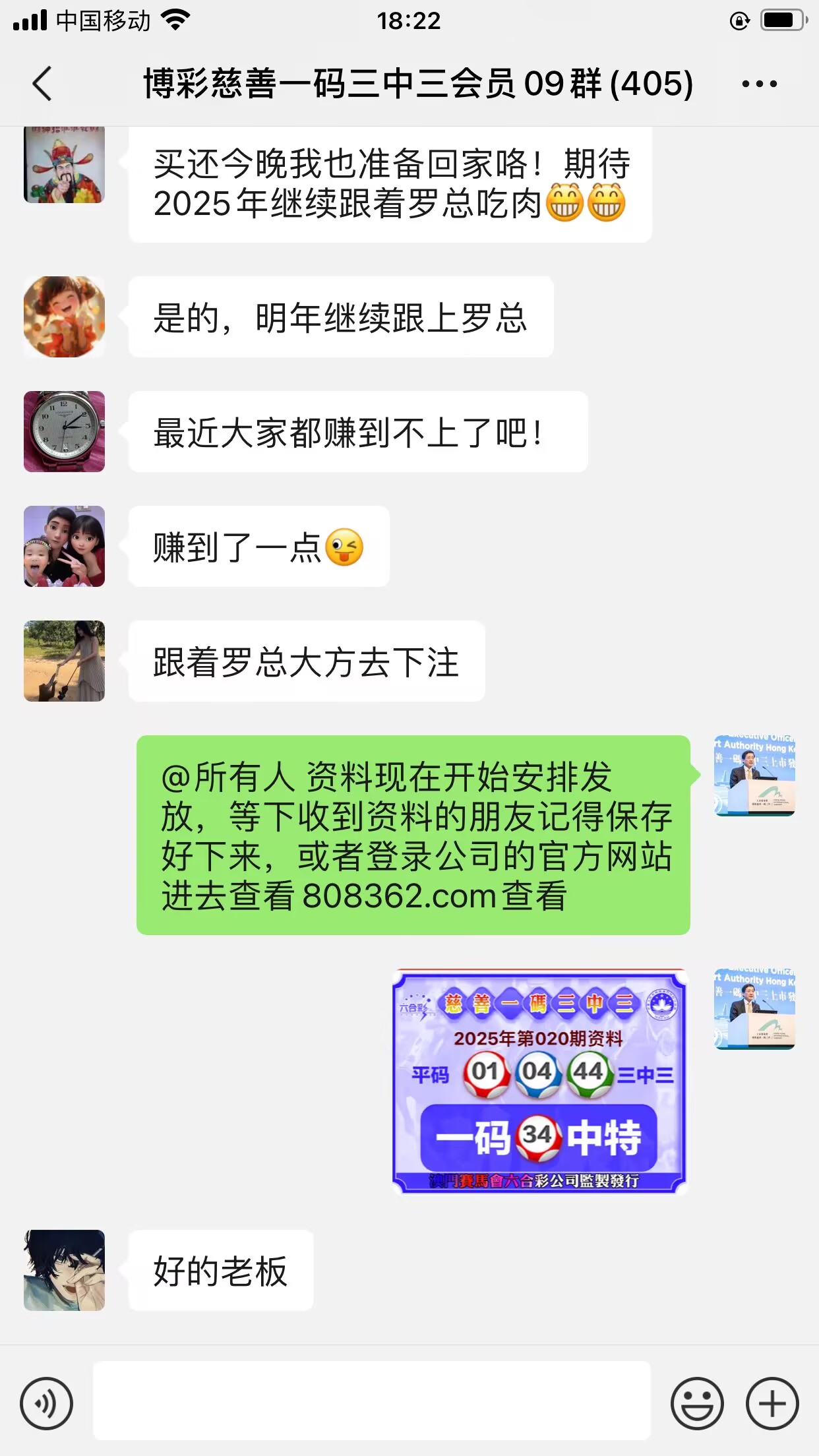View the profile of the 赚到了一点 sender
Image resolution: width=819 pixels, height=1456 pixels.
click(64, 546)
